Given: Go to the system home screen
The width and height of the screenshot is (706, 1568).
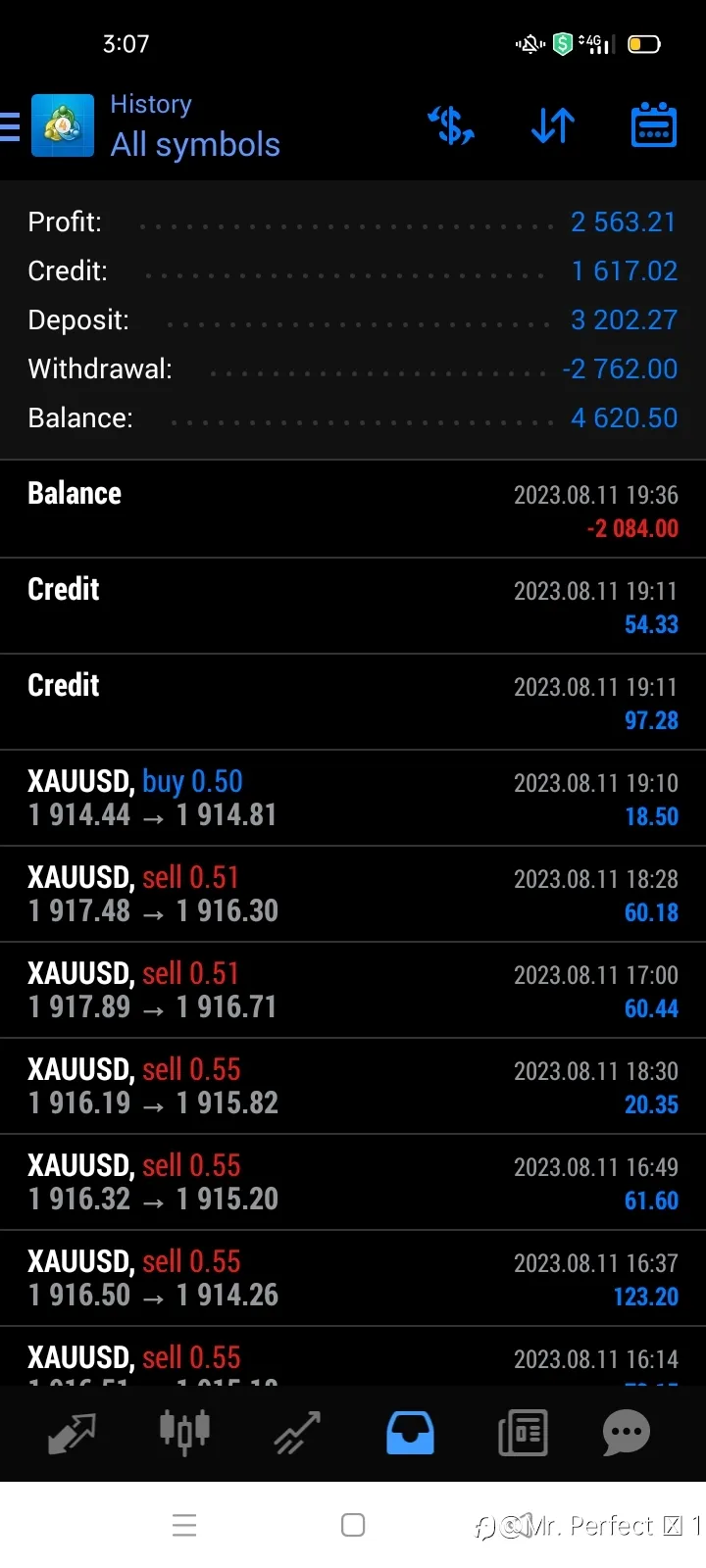Looking at the screenshot, I should click(x=353, y=1525).
